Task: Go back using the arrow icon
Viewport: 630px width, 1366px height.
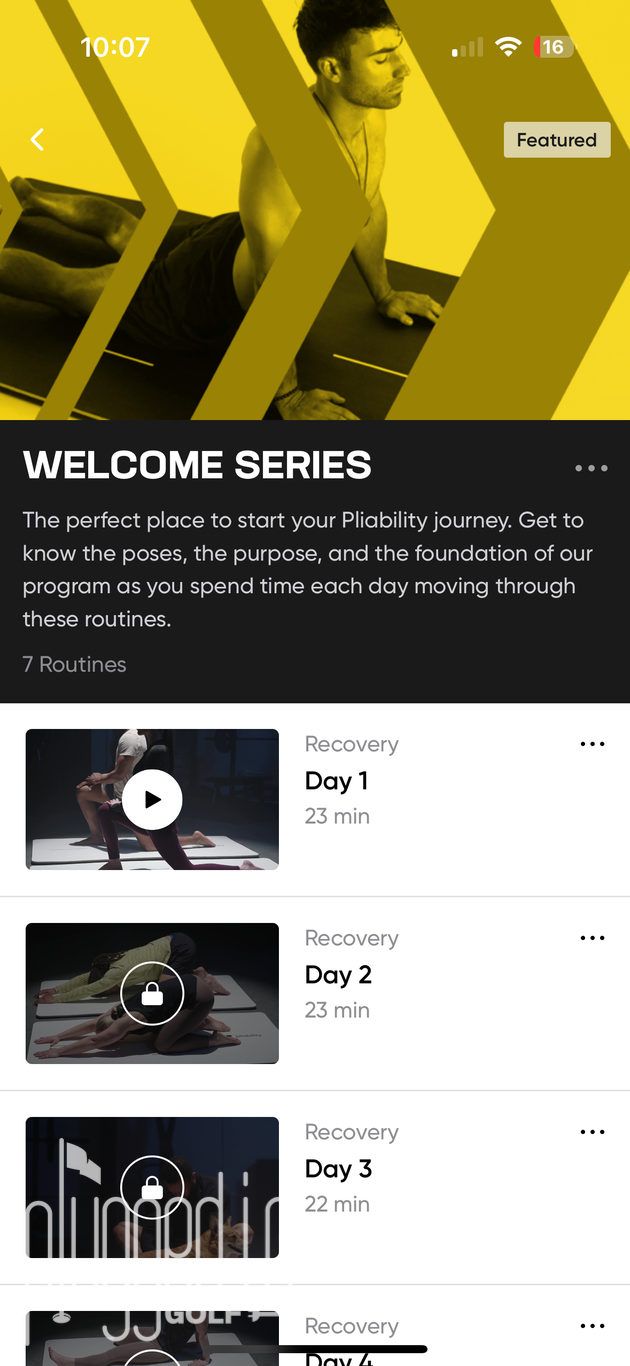Action: tap(38, 140)
